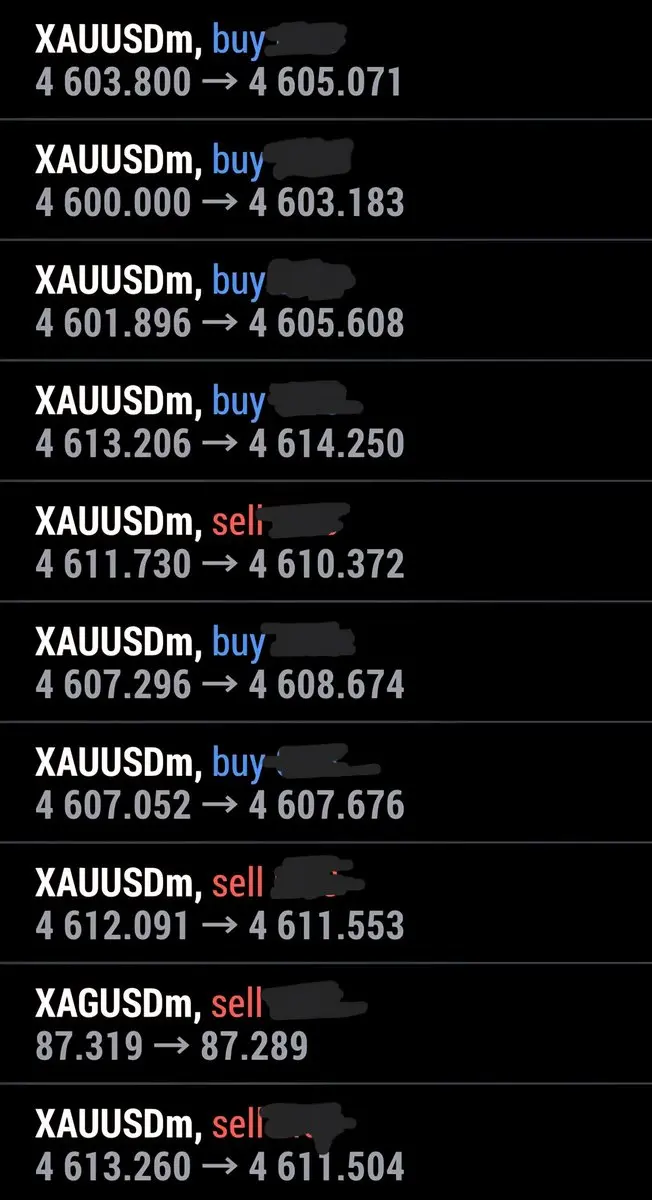Select the buy trade opened at 4 601.896

point(326,300)
